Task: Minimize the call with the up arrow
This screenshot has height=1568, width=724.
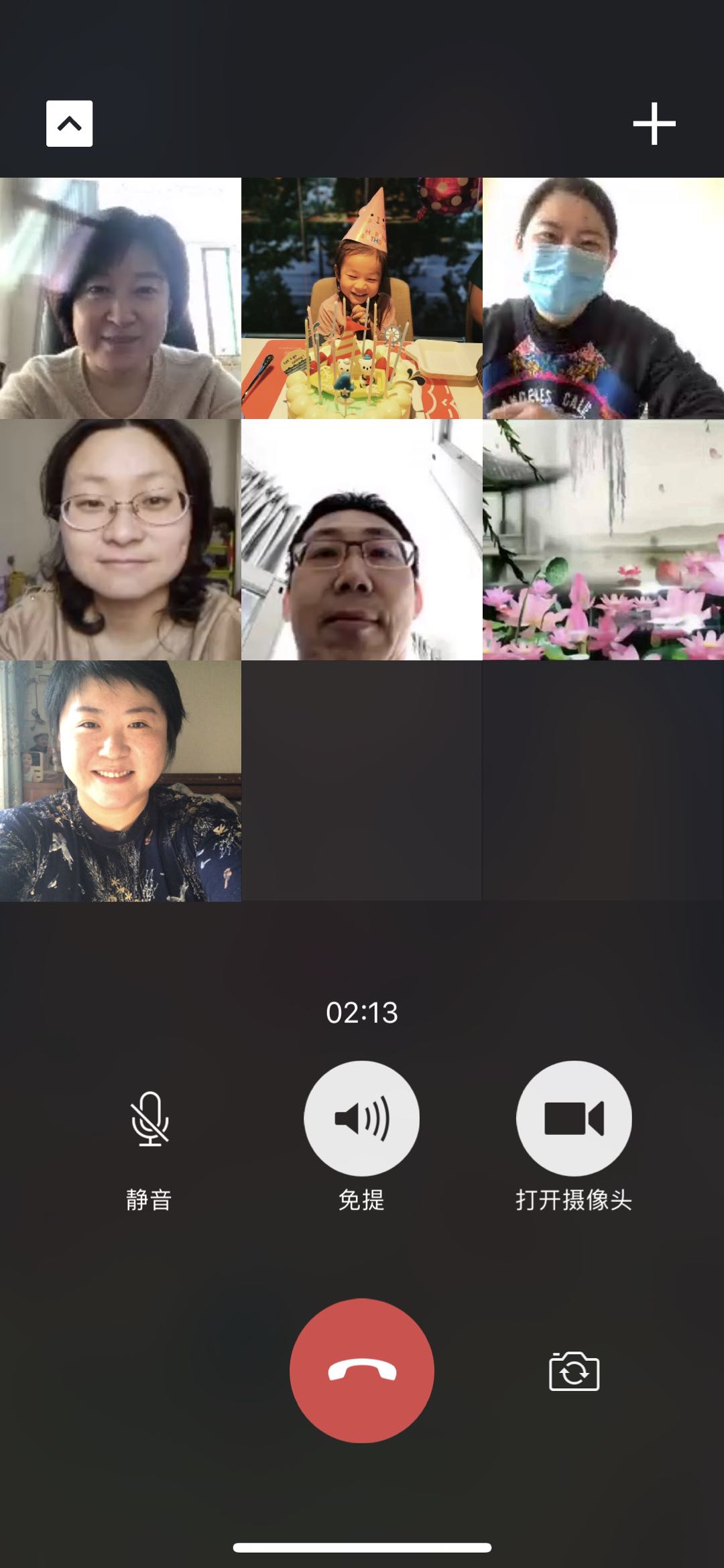Action: click(x=69, y=123)
